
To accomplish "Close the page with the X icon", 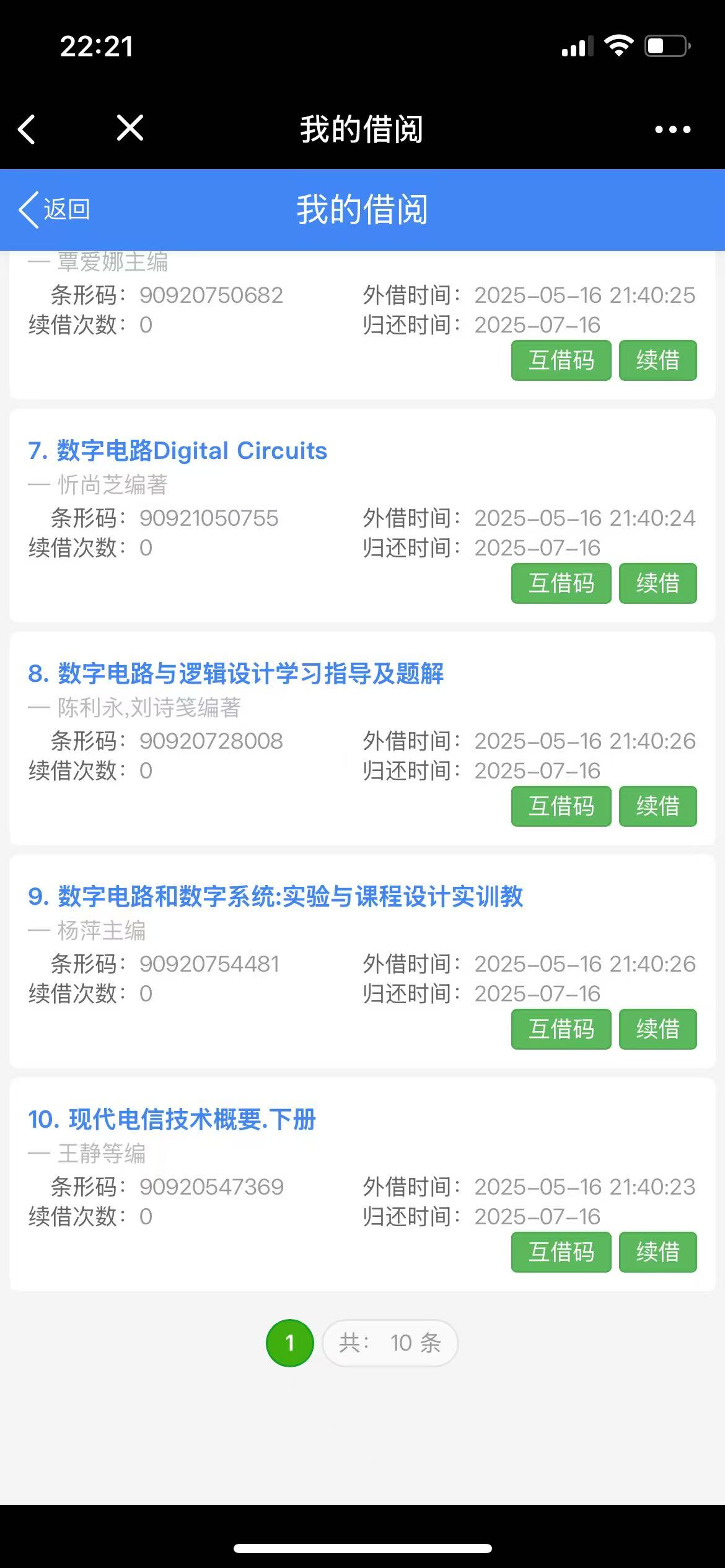I will [x=130, y=128].
